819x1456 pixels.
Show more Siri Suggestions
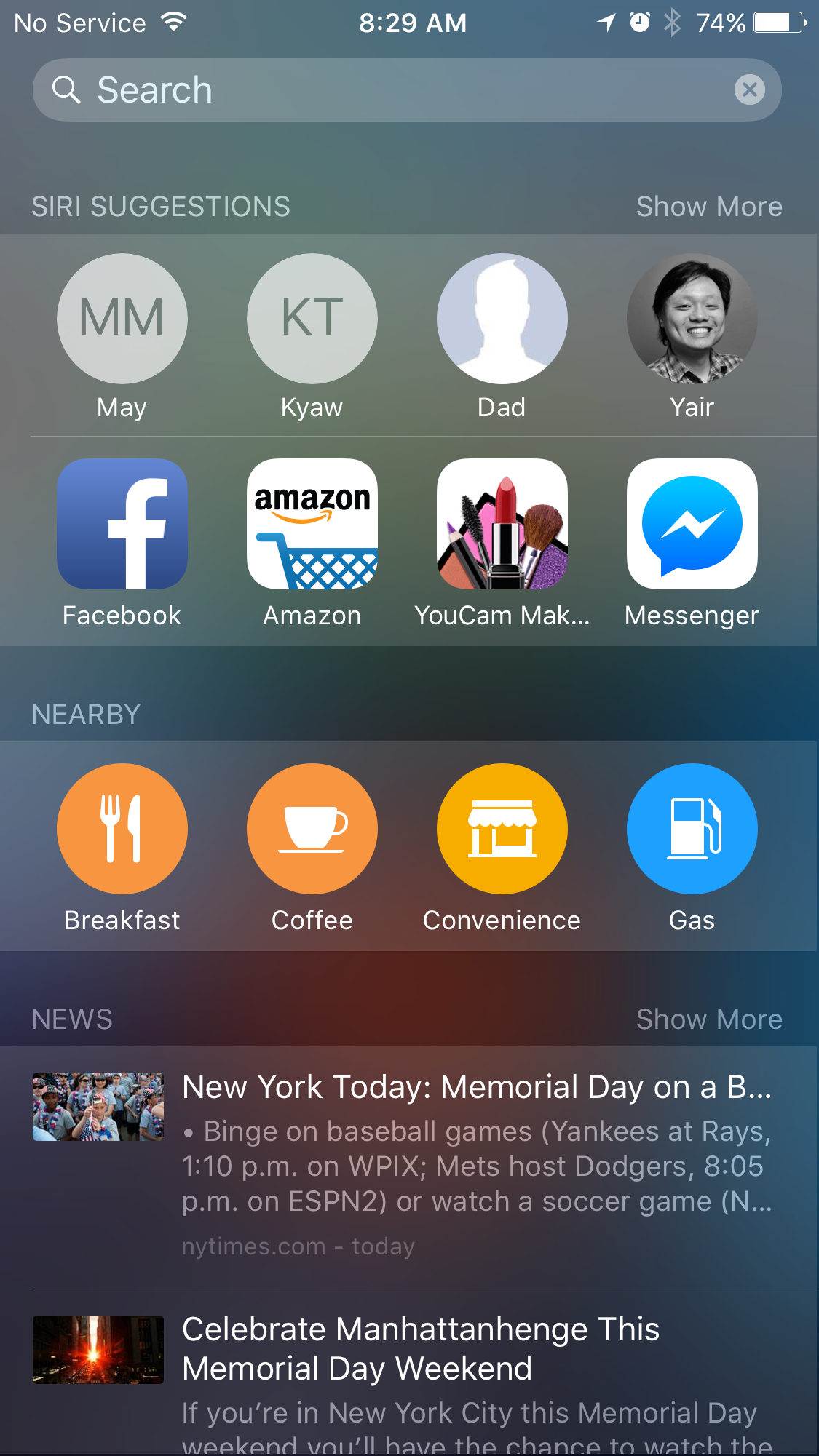coord(709,207)
